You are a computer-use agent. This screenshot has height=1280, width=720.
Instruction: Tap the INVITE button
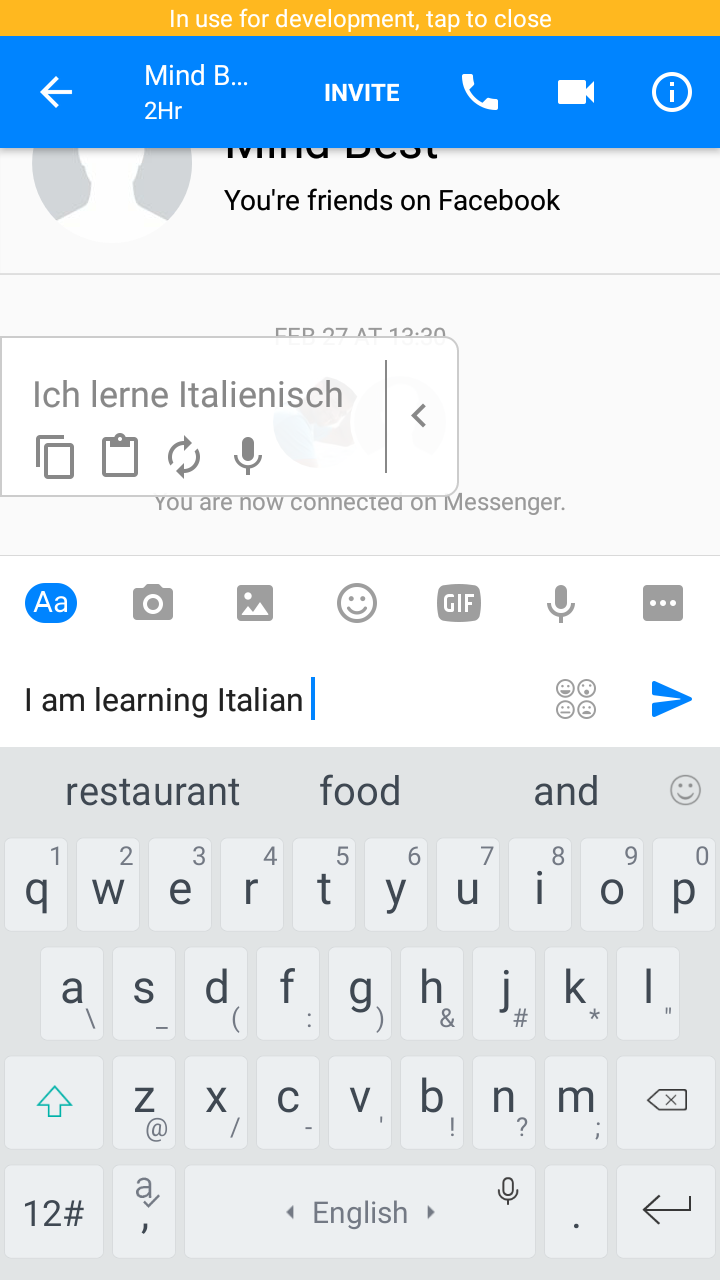click(x=361, y=93)
